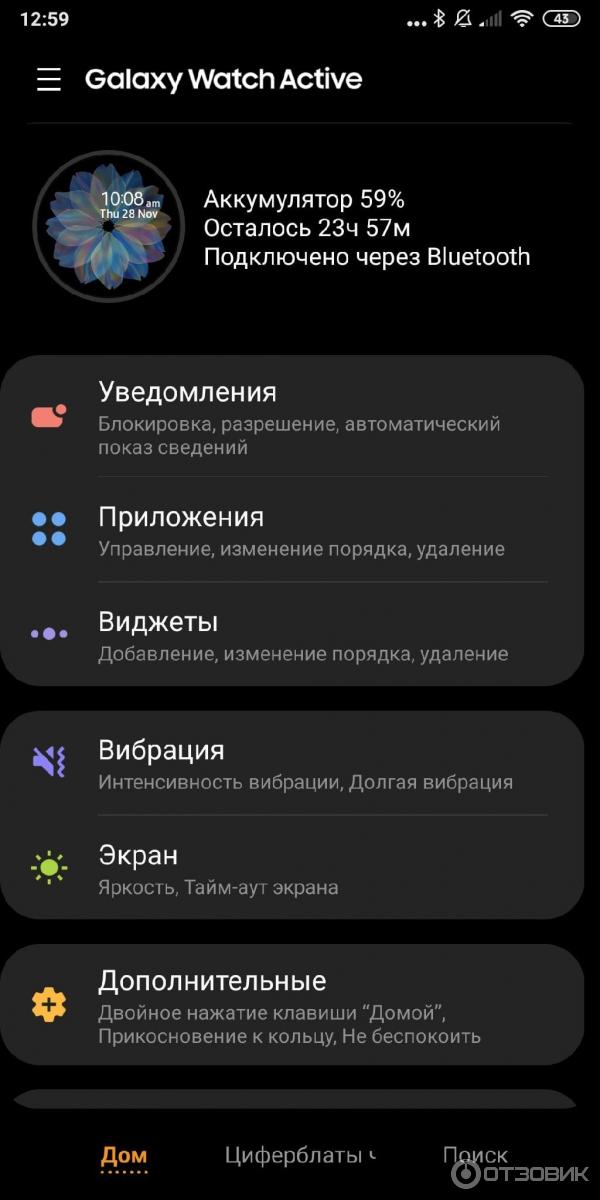The height and width of the screenshot is (1200, 600).
Task: Select the Экран row
Action: [x=290, y=869]
